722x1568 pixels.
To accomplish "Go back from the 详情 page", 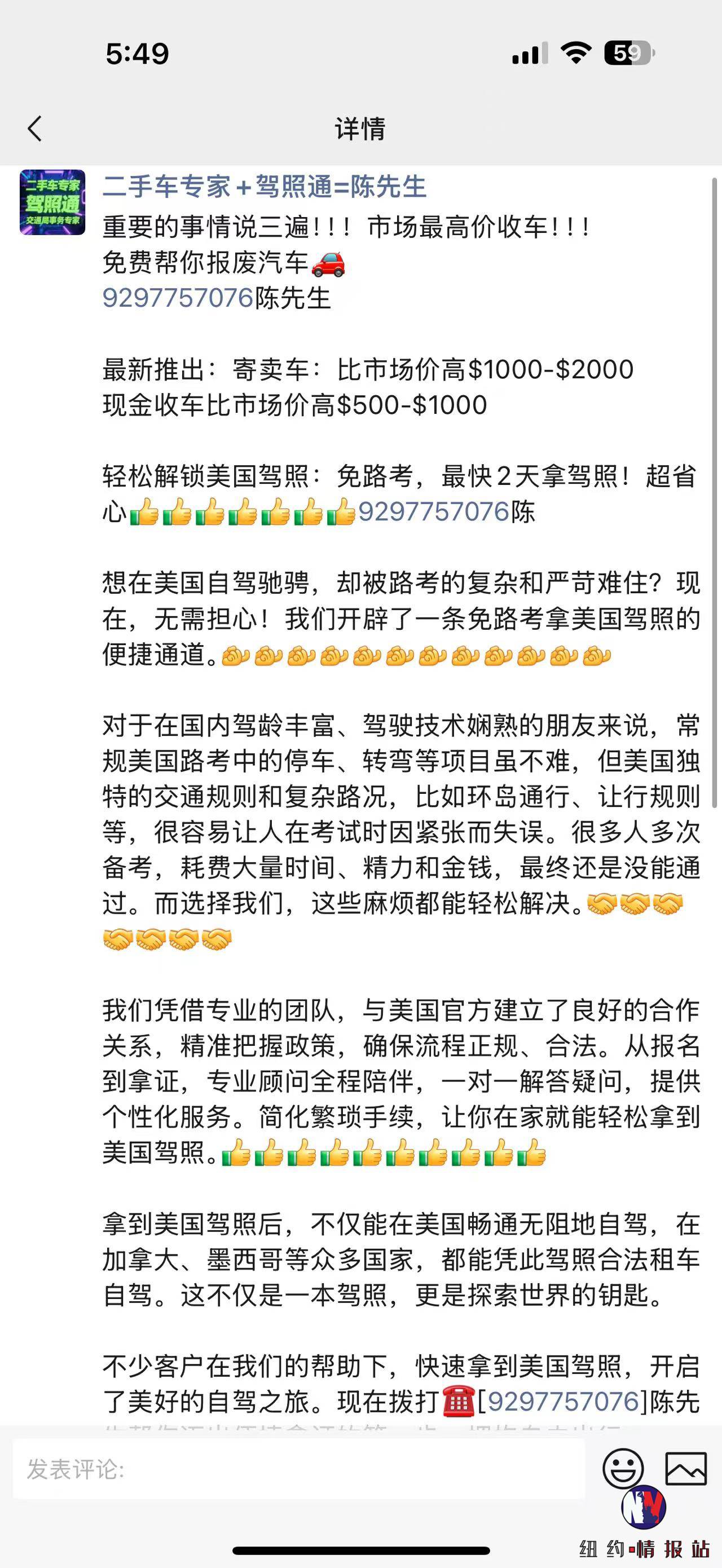I will (x=36, y=129).
